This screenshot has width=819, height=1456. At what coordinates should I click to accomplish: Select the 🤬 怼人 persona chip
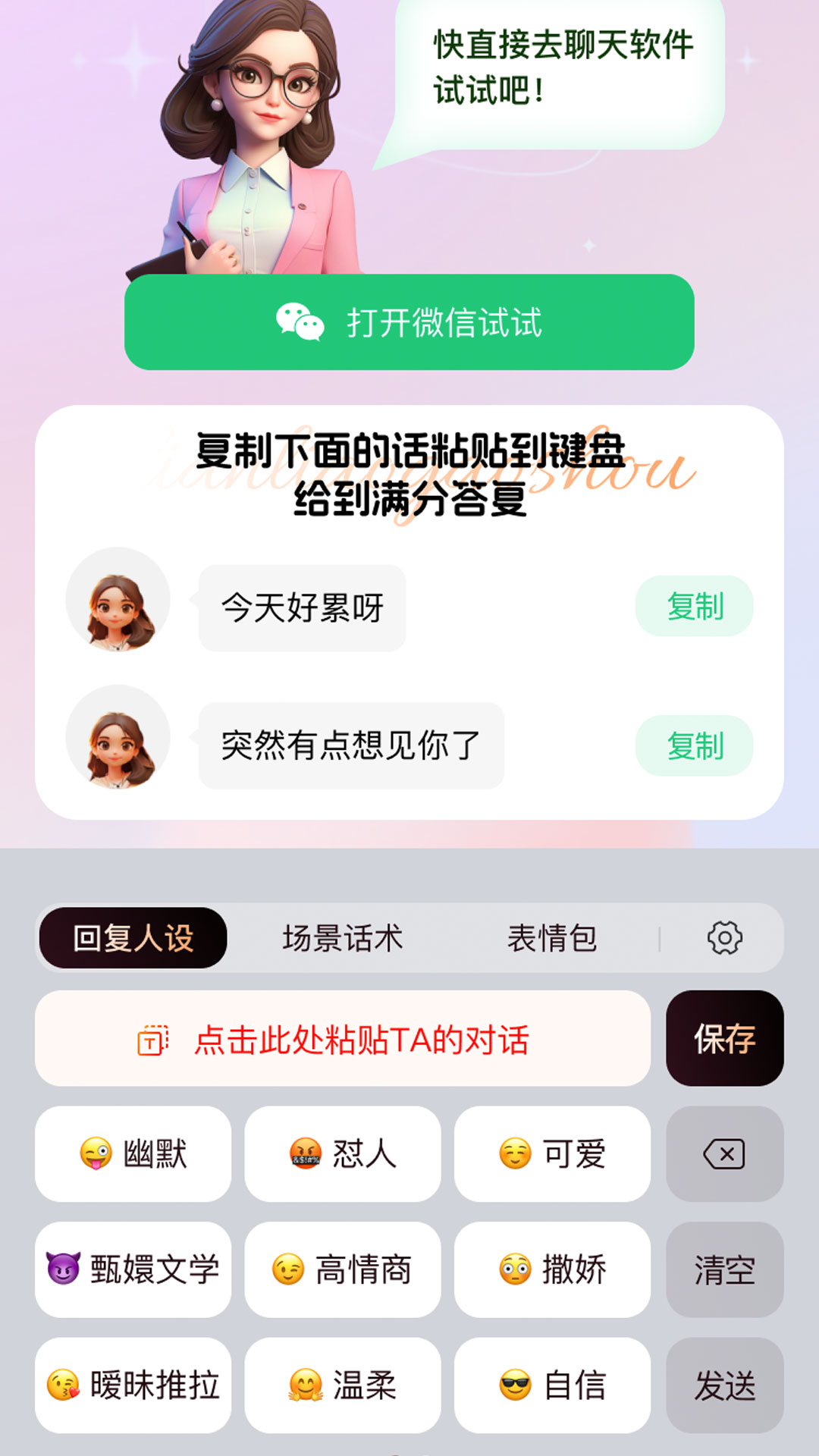click(x=341, y=1153)
